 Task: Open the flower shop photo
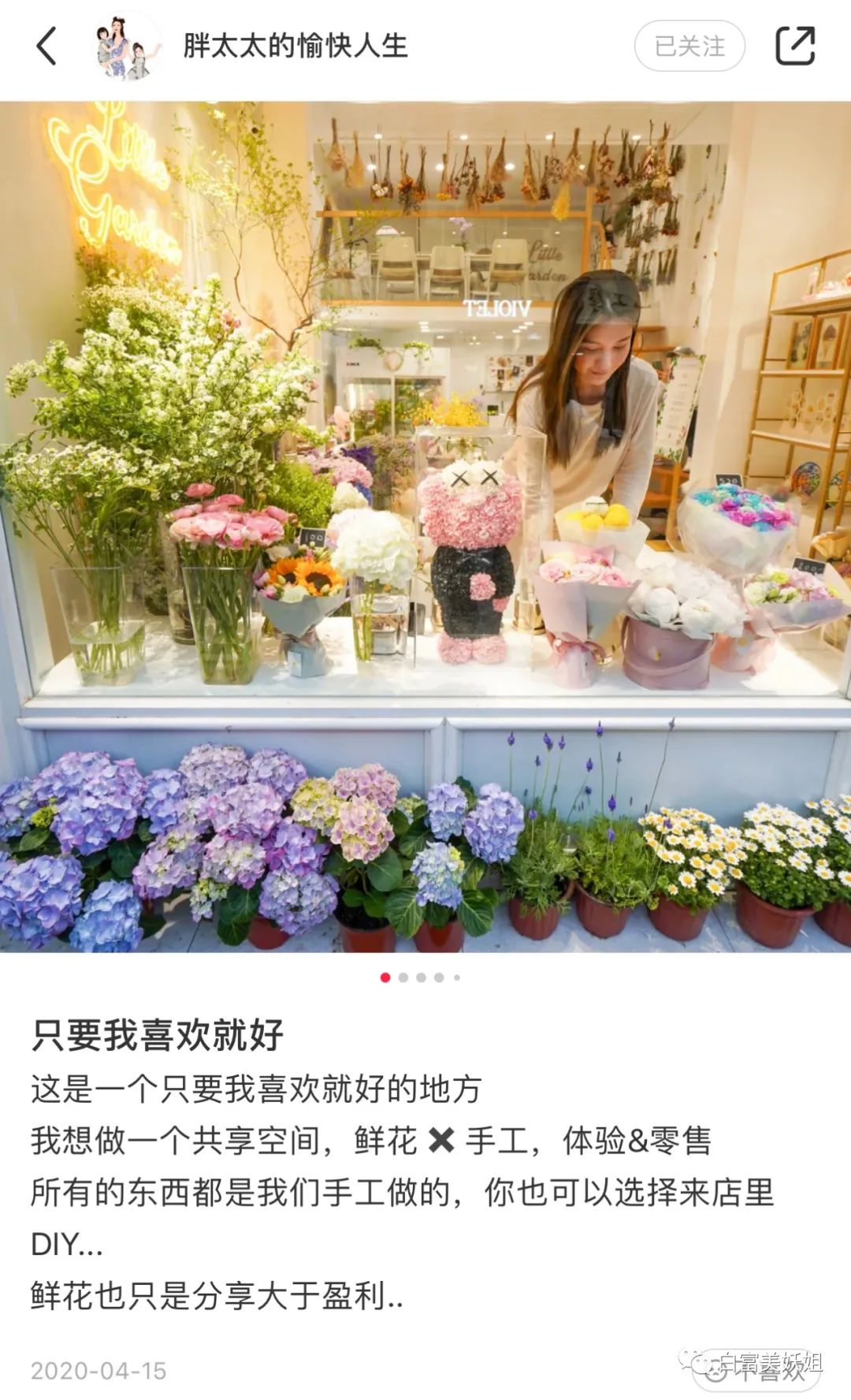point(425,527)
